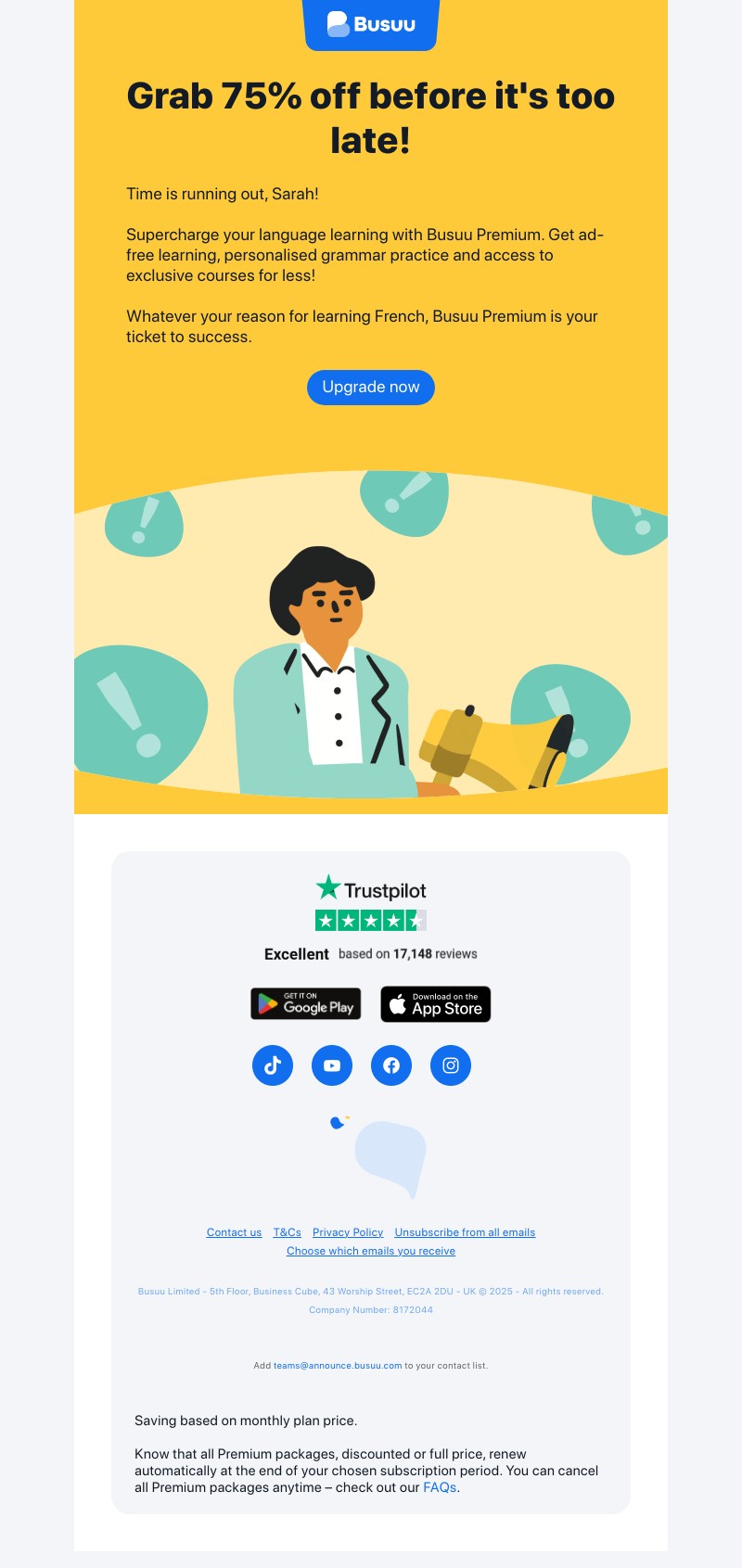
Task: Open the Google Play store badge
Action: coord(306,1004)
